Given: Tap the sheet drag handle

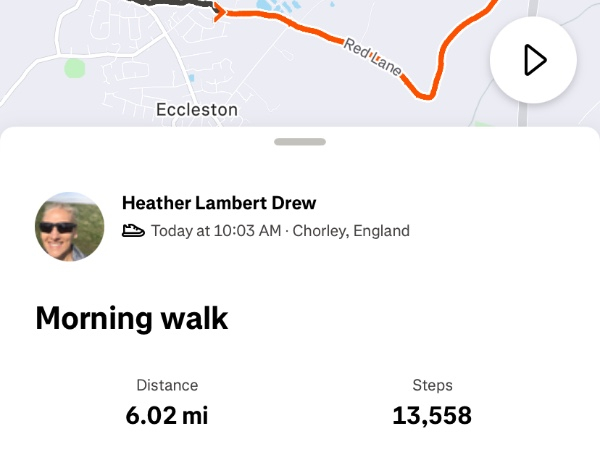Looking at the screenshot, I should pyautogui.click(x=299, y=142).
